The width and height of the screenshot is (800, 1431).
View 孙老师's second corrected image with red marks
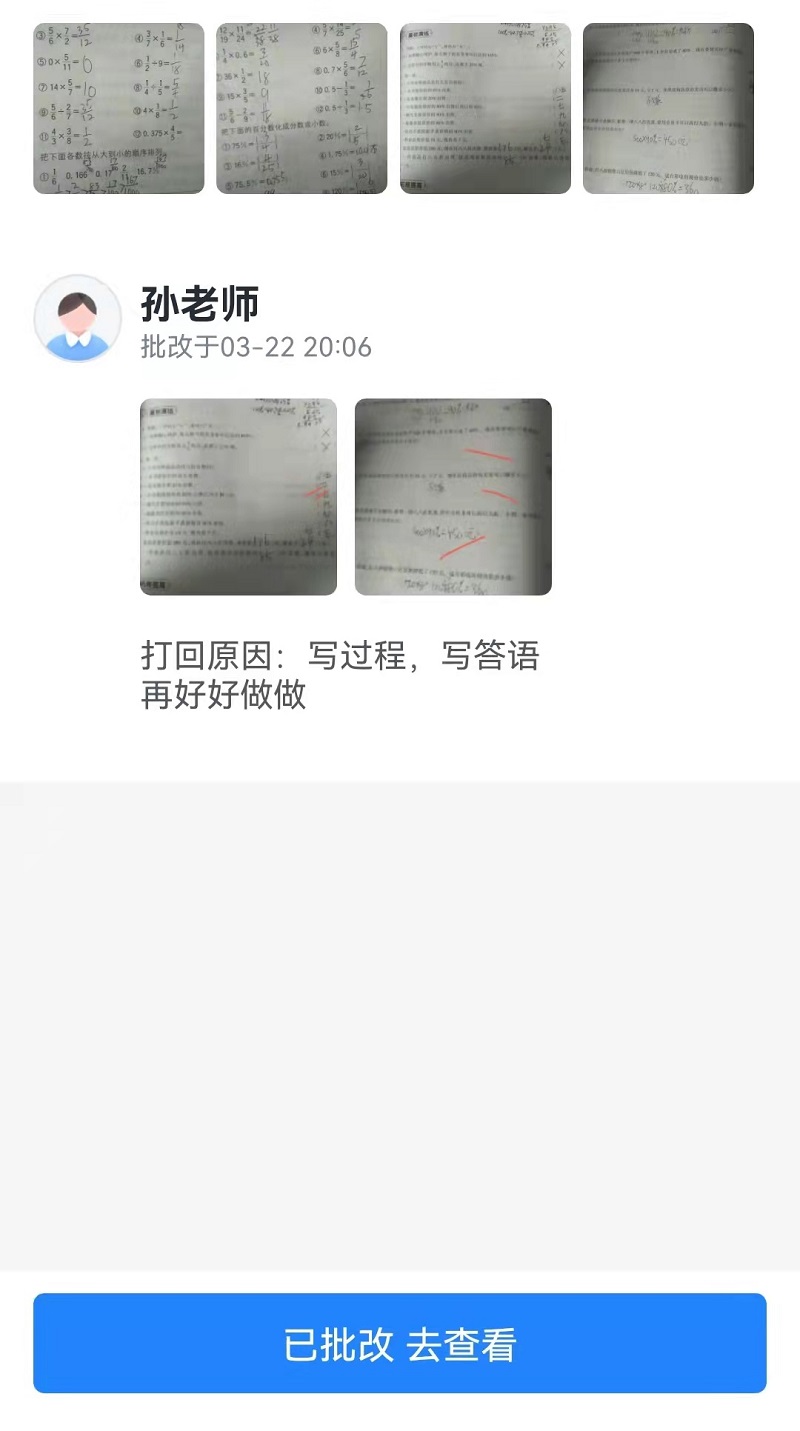tap(453, 497)
